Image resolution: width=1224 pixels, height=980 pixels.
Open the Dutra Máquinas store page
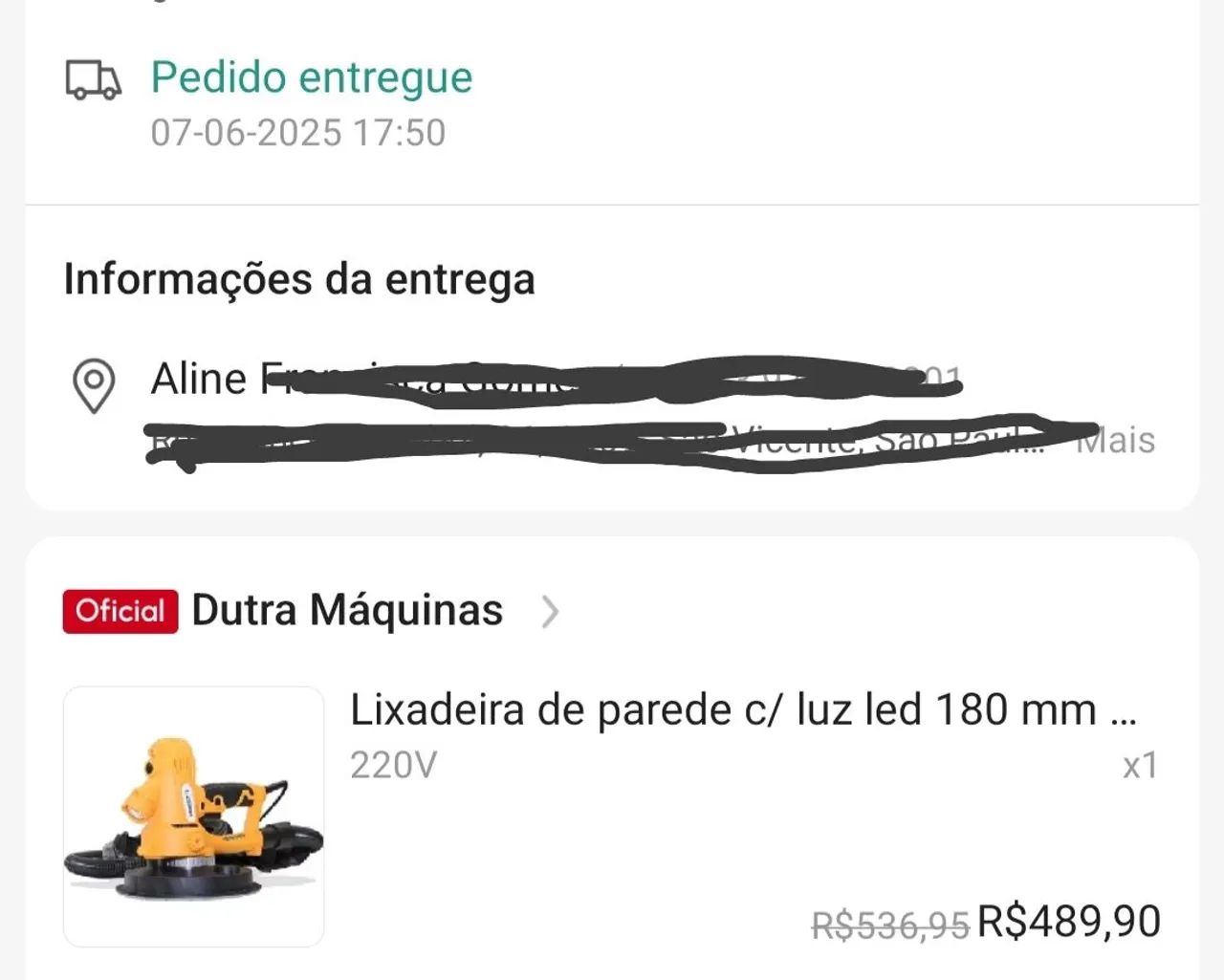point(347,611)
